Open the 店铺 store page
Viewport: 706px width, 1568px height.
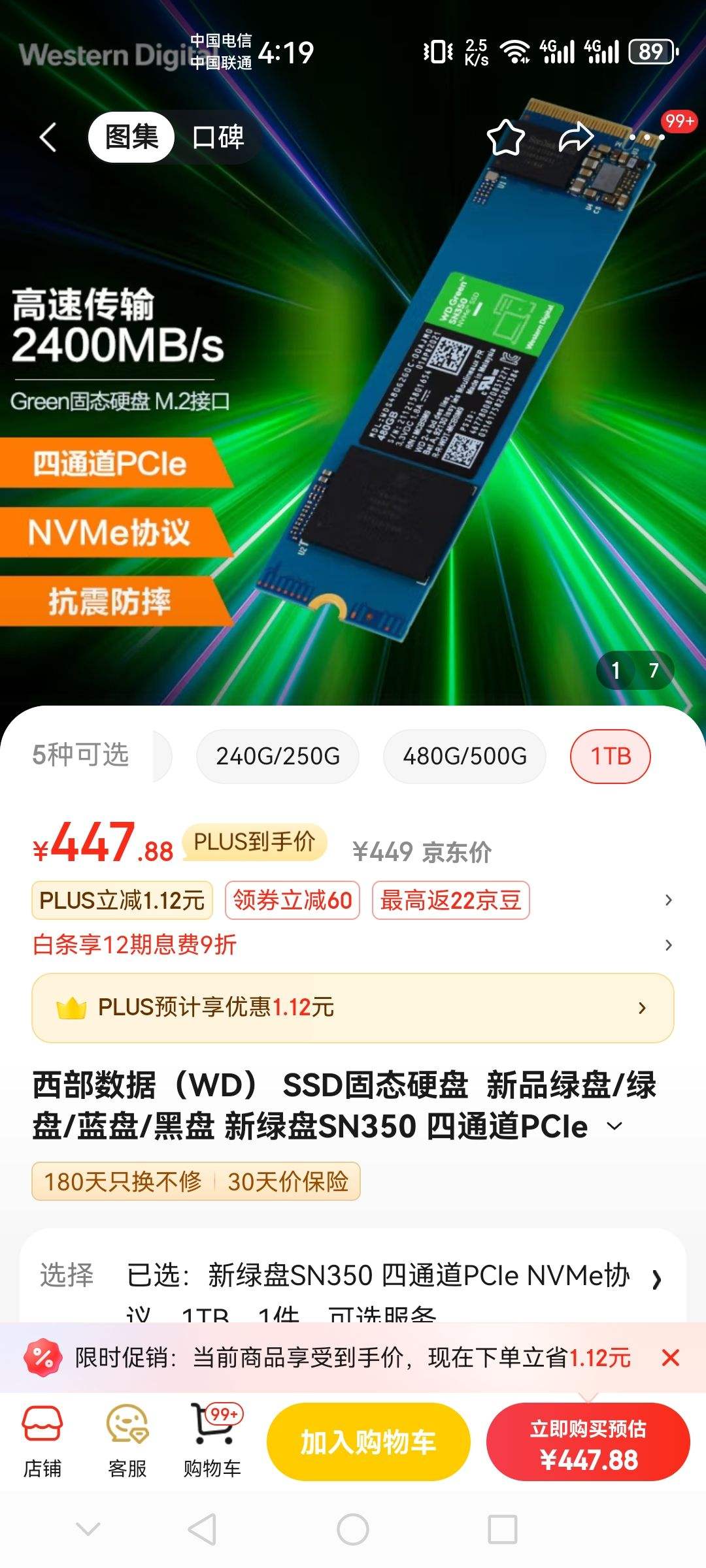[x=42, y=1443]
